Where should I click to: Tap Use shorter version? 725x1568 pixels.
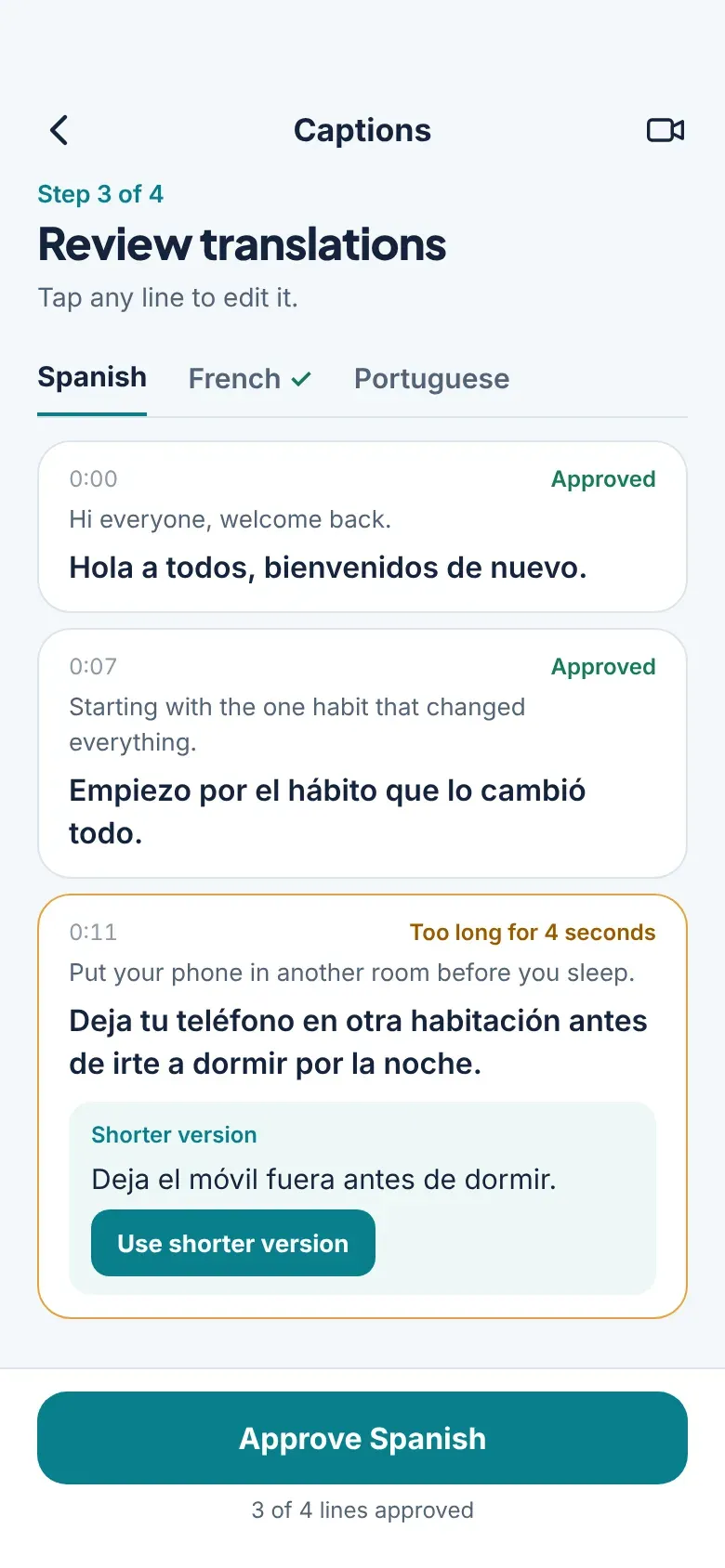(233, 1243)
